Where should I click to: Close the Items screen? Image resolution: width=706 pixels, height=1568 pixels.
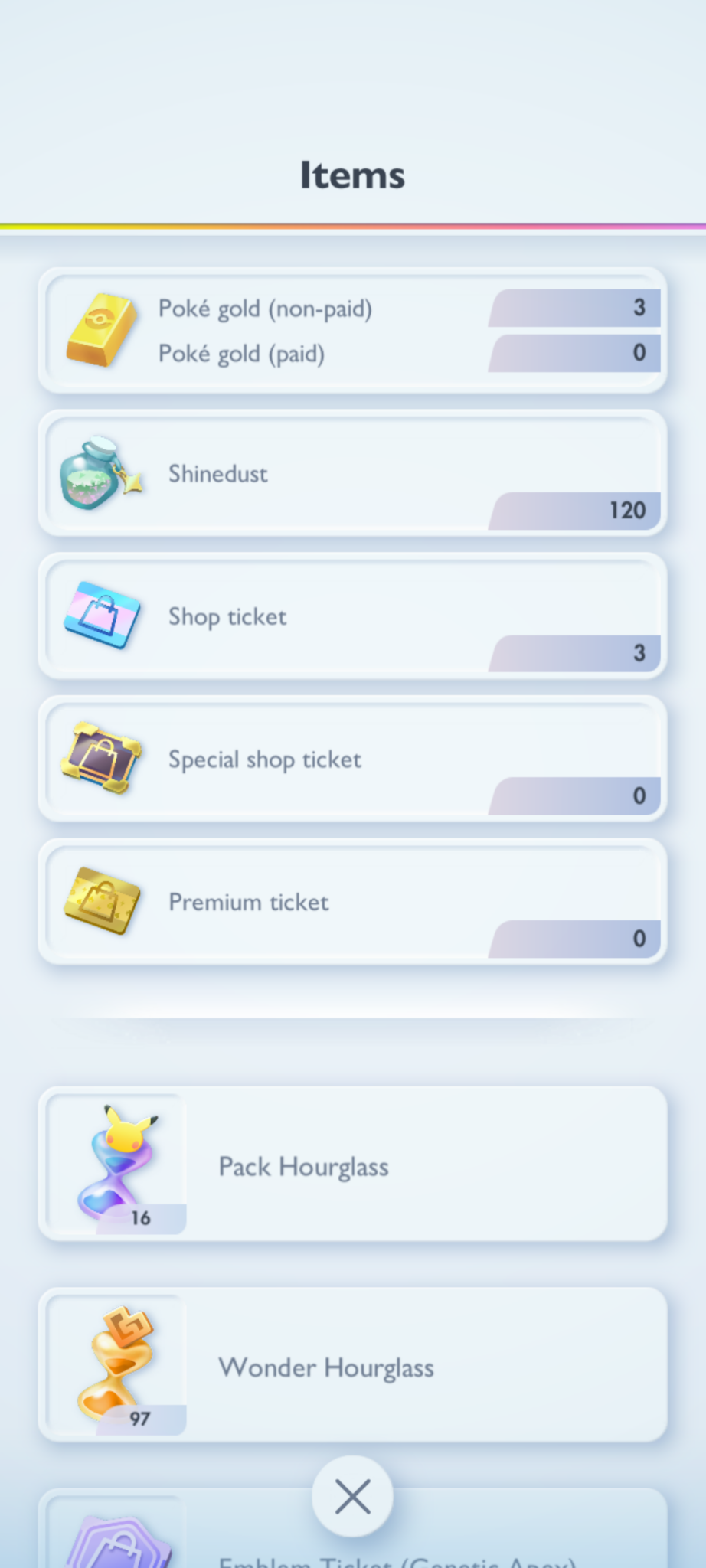pos(352,1496)
